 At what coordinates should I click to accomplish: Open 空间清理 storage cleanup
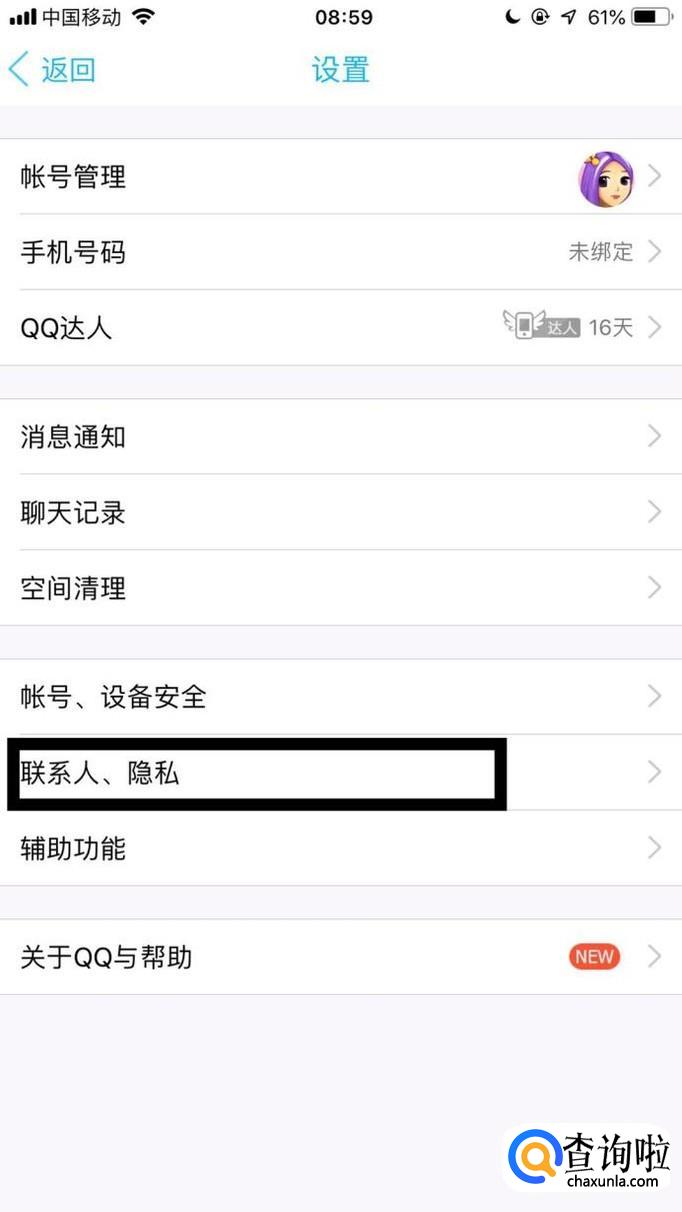340,587
